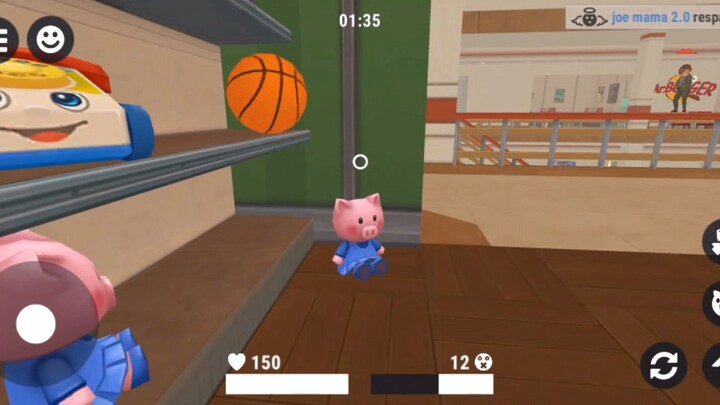Tap the swap/refresh arrows button
Image resolution: width=720 pixels, height=405 pixels.
tap(663, 365)
